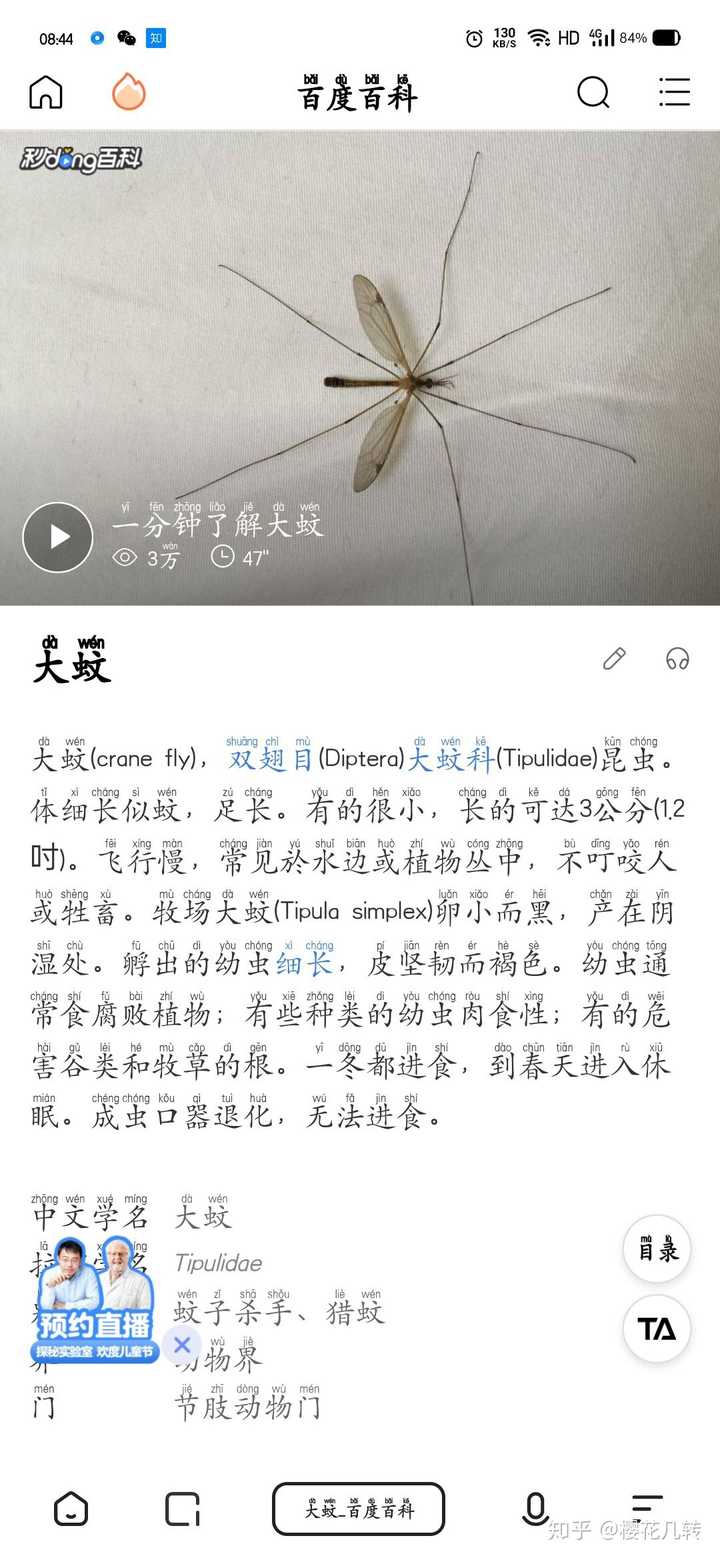Tap the page capture icon in bottom bar

pyautogui.click(x=182, y=1508)
